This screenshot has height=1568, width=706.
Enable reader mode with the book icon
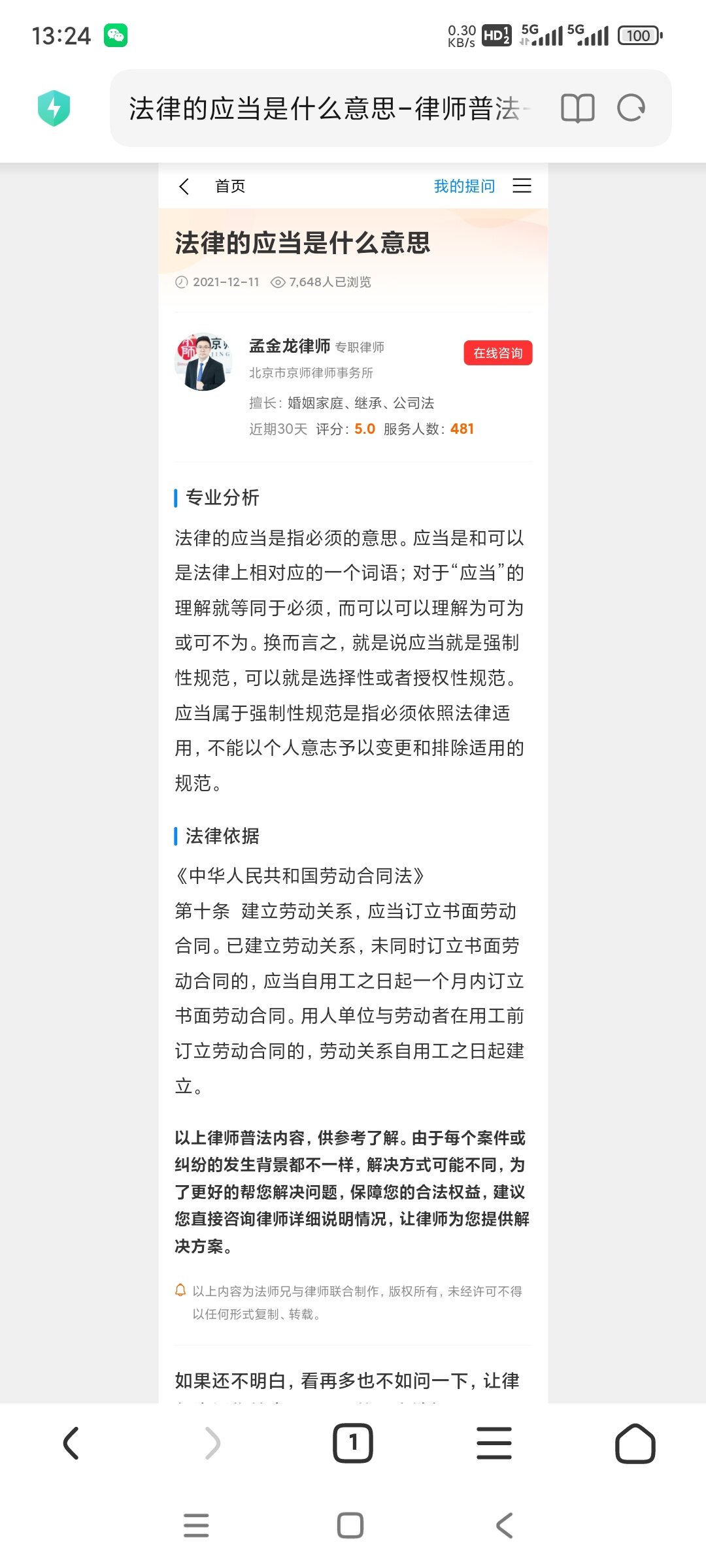click(x=577, y=108)
